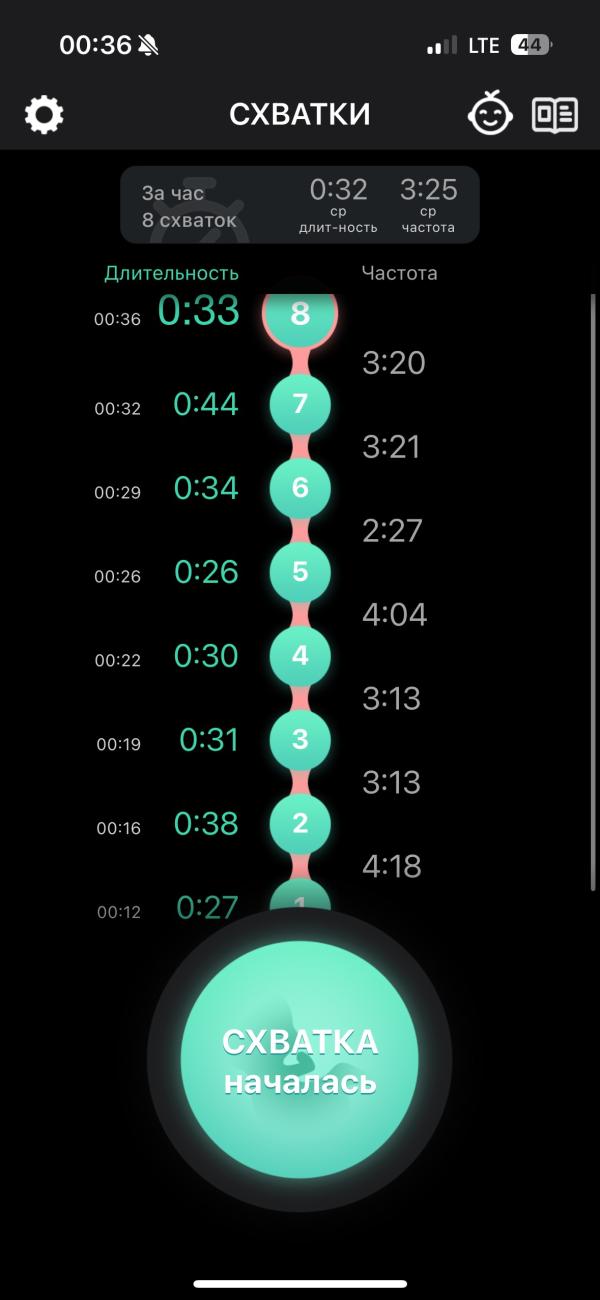Viewport: 600px width, 1300px height.
Task: Tap the «СХВАТКА началась» button
Action: coord(300,1058)
